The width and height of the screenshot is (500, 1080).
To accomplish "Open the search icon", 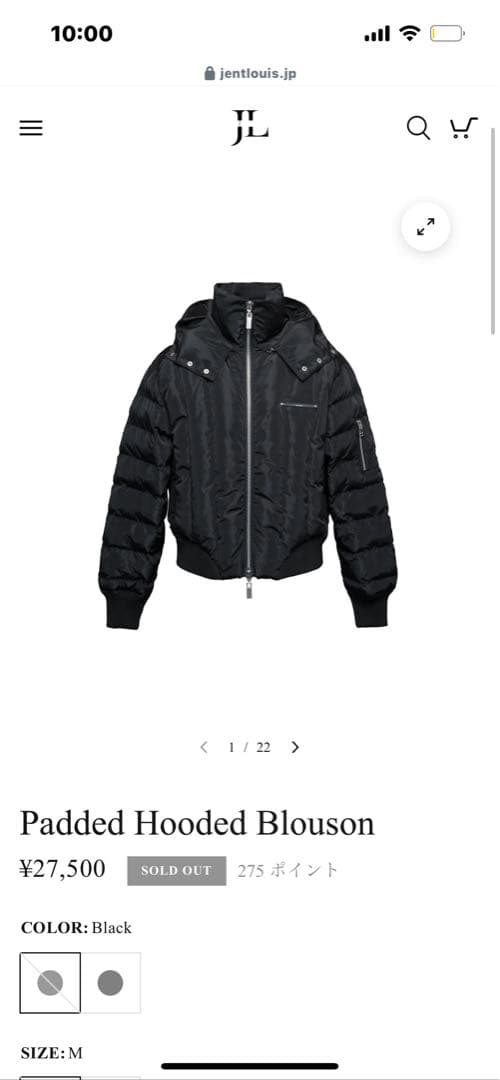I will tap(418, 128).
